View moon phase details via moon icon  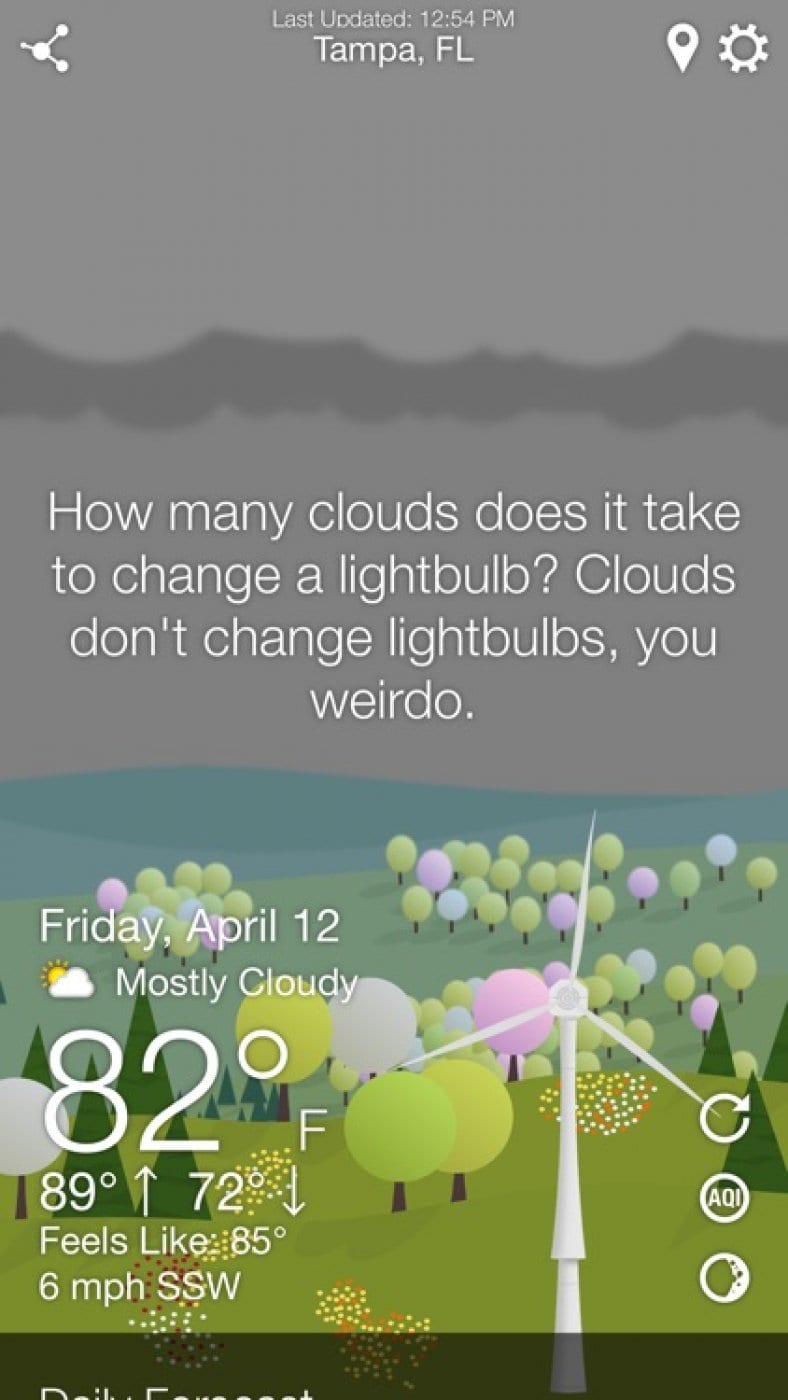(x=727, y=1275)
